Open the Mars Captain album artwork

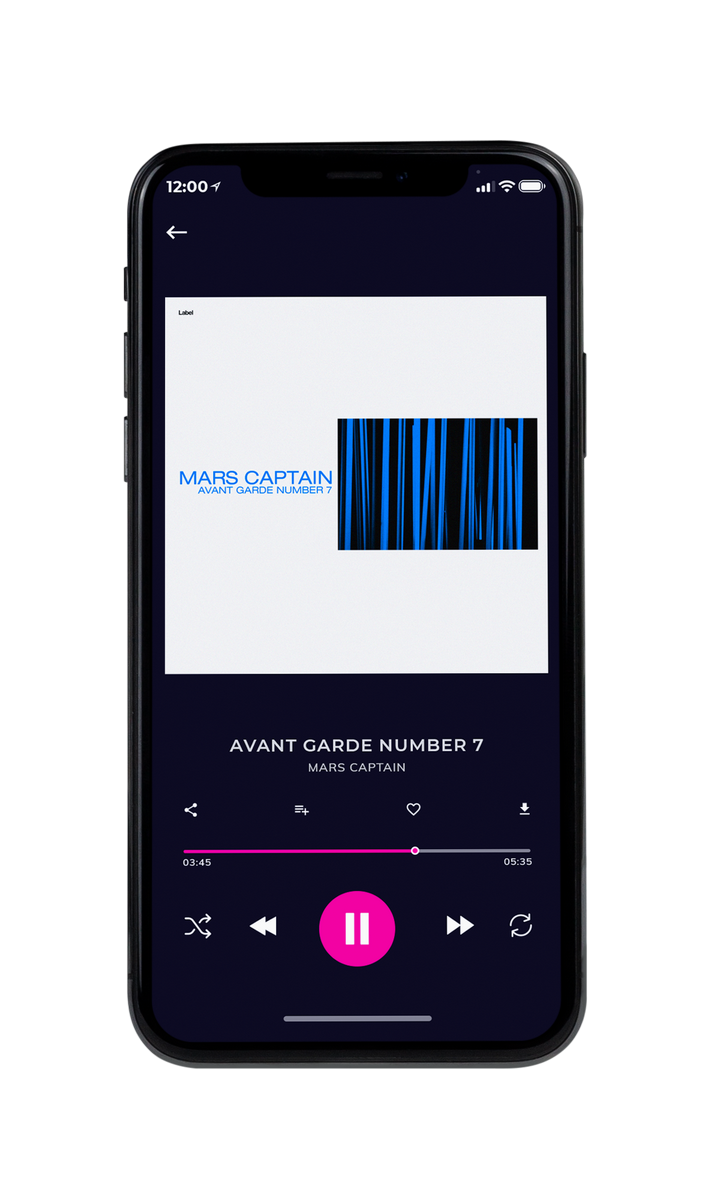(356, 485)
